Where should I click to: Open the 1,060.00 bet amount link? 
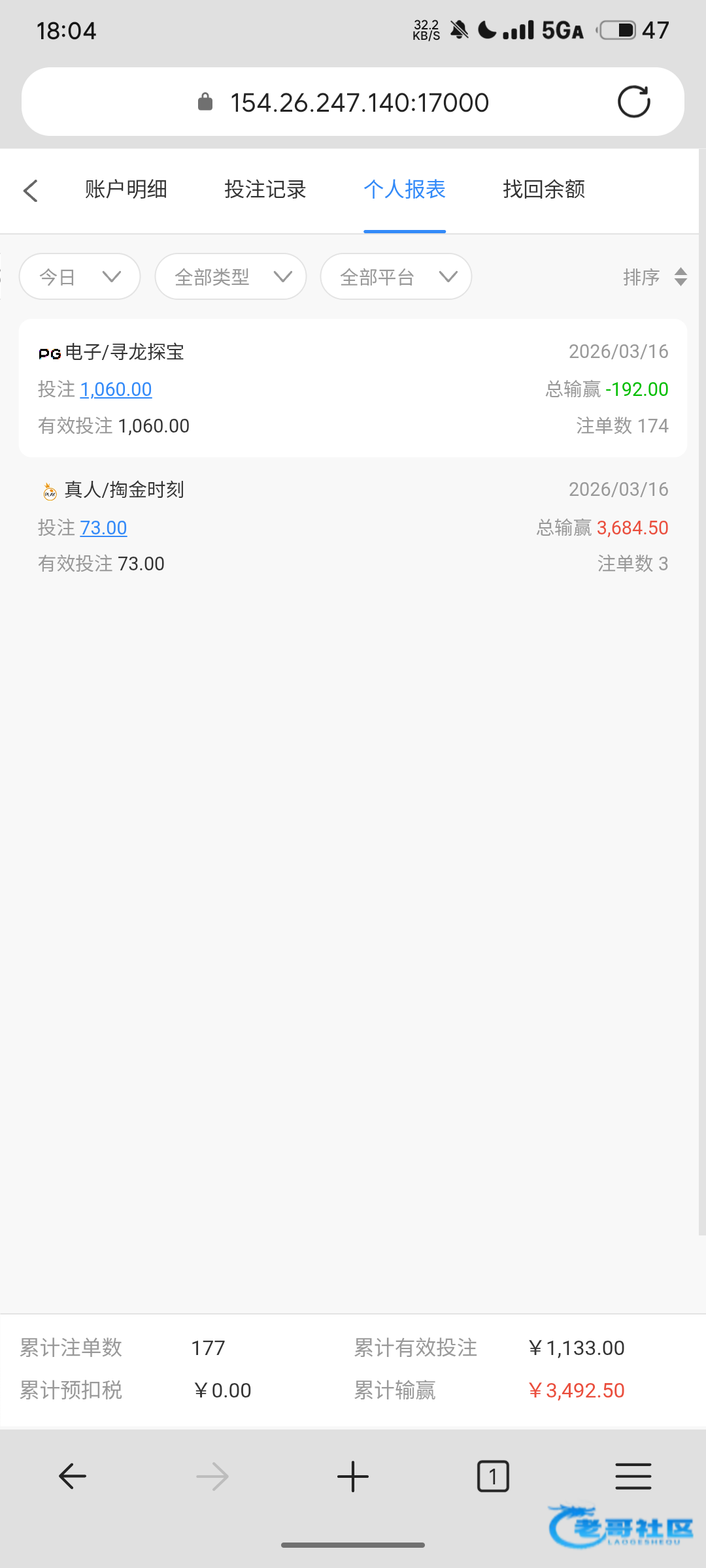(116, 389)
